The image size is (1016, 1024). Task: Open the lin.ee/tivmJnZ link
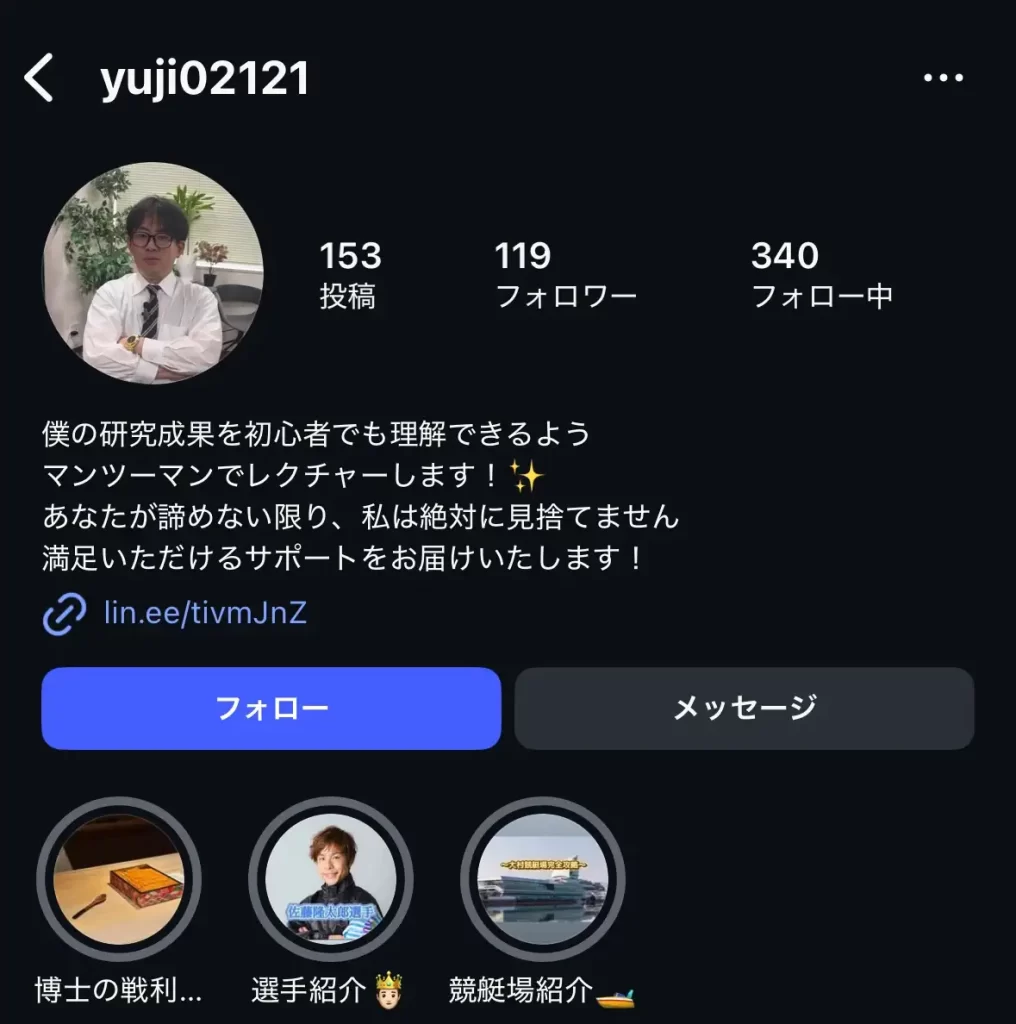(x=204, y=611)
